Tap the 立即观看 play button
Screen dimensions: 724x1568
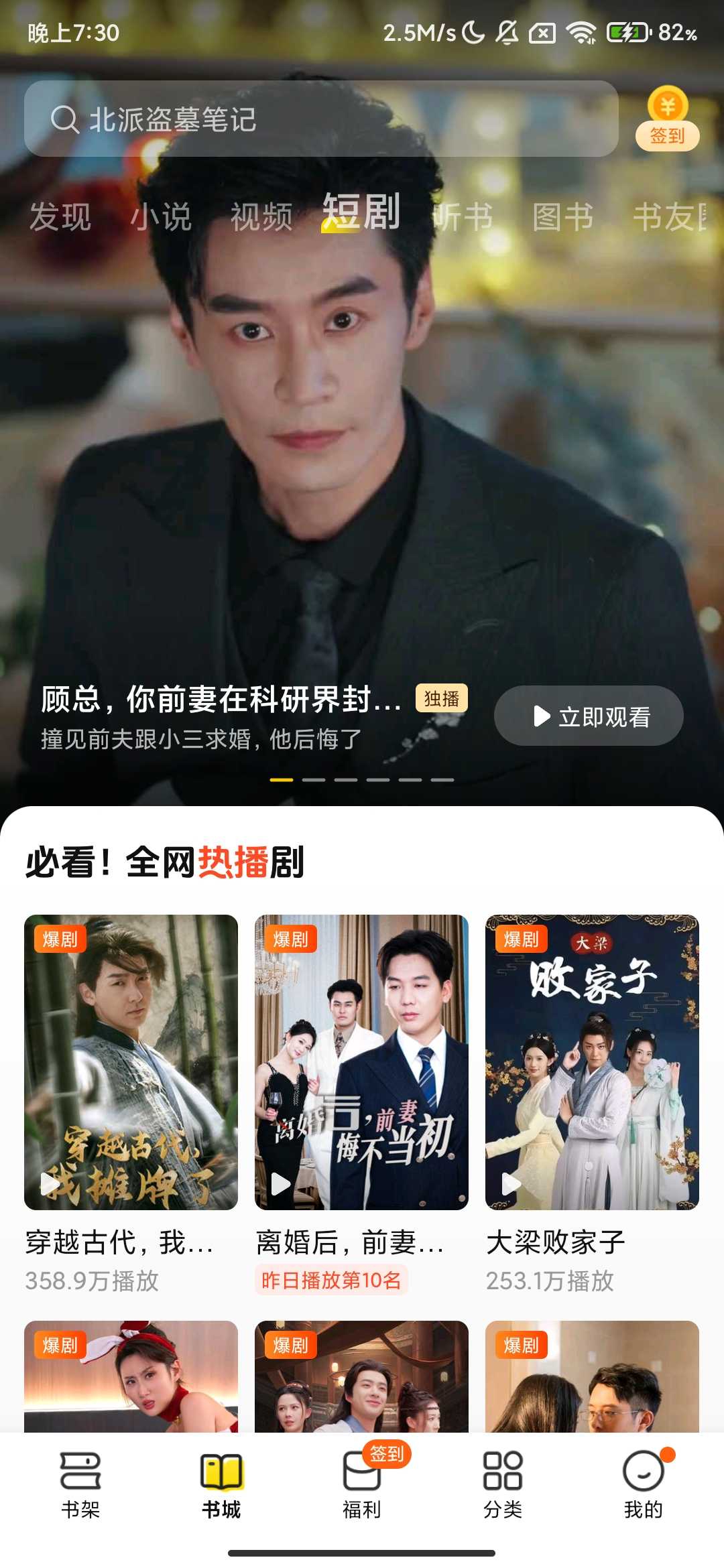point(589,716)
